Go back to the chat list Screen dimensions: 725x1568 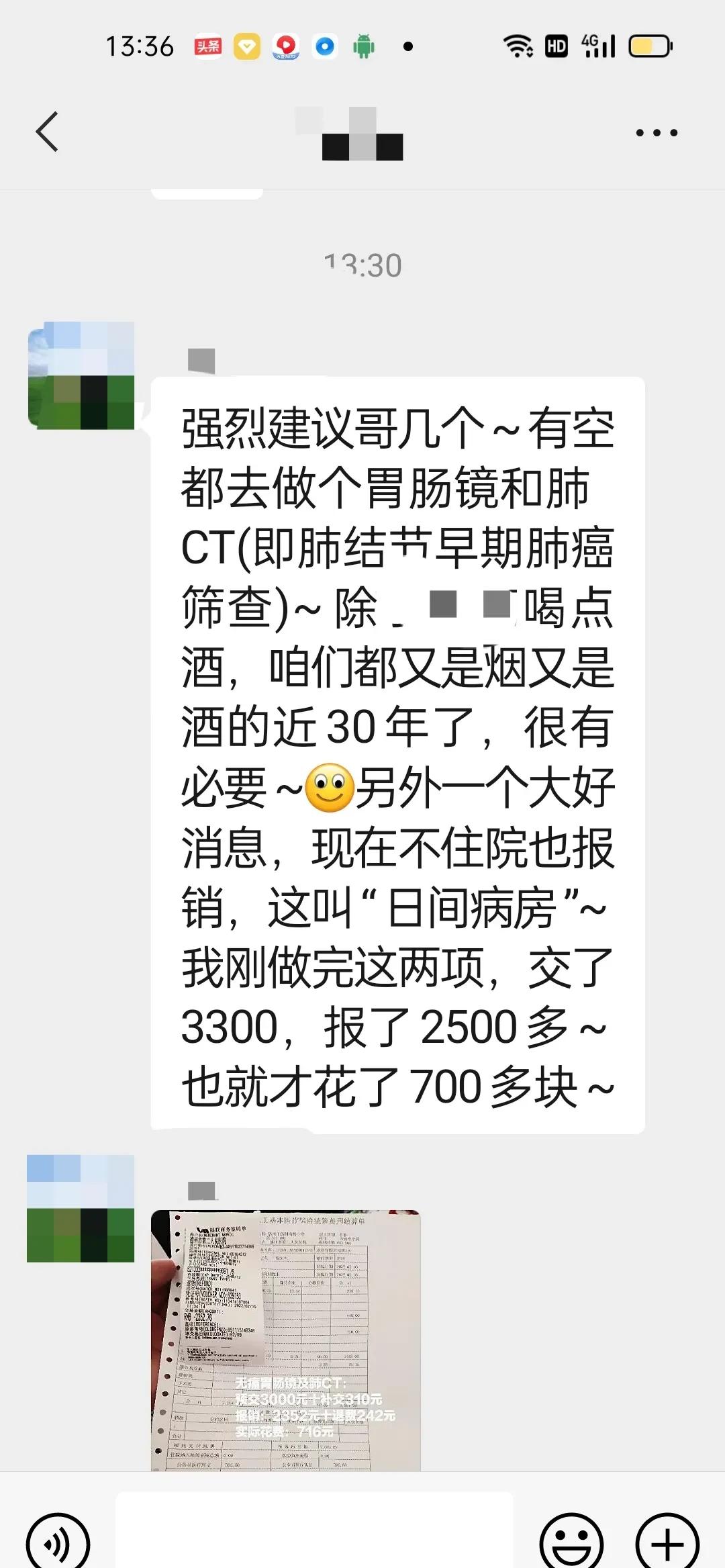(47, 132)
